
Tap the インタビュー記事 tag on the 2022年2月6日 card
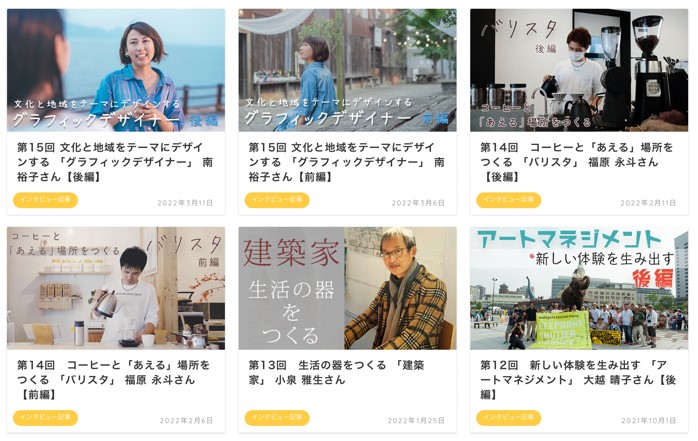46,418
